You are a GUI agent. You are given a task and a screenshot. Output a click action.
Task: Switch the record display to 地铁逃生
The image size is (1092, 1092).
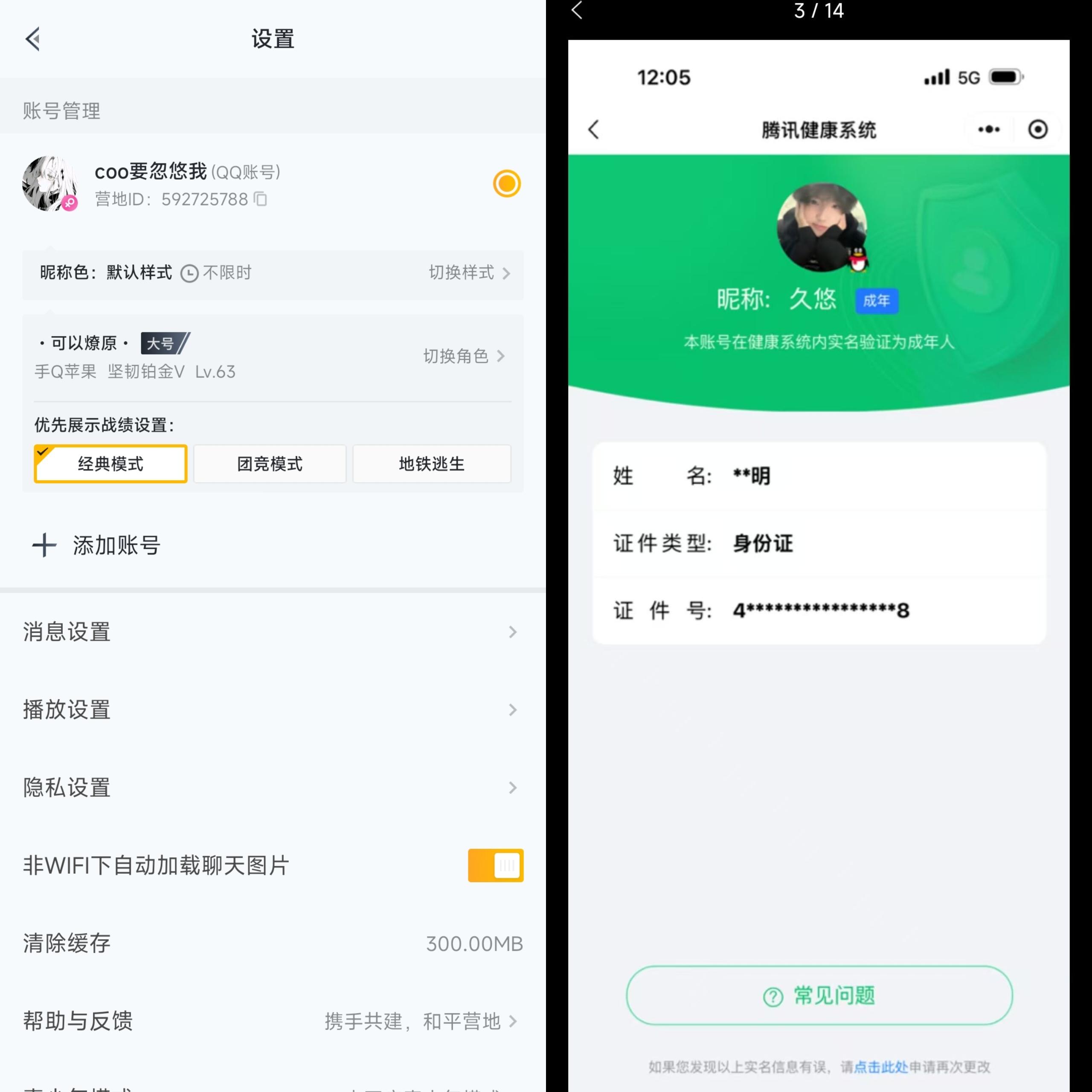pos(431,464)
